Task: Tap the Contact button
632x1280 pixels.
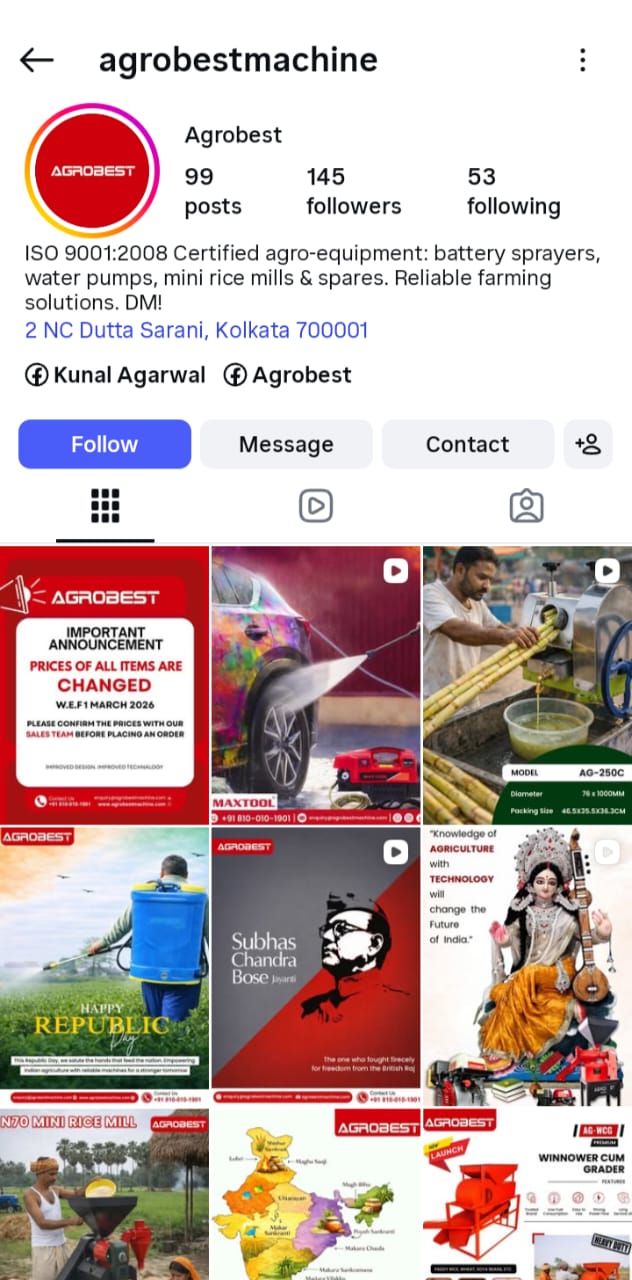Action: click(x=467, y=444)
